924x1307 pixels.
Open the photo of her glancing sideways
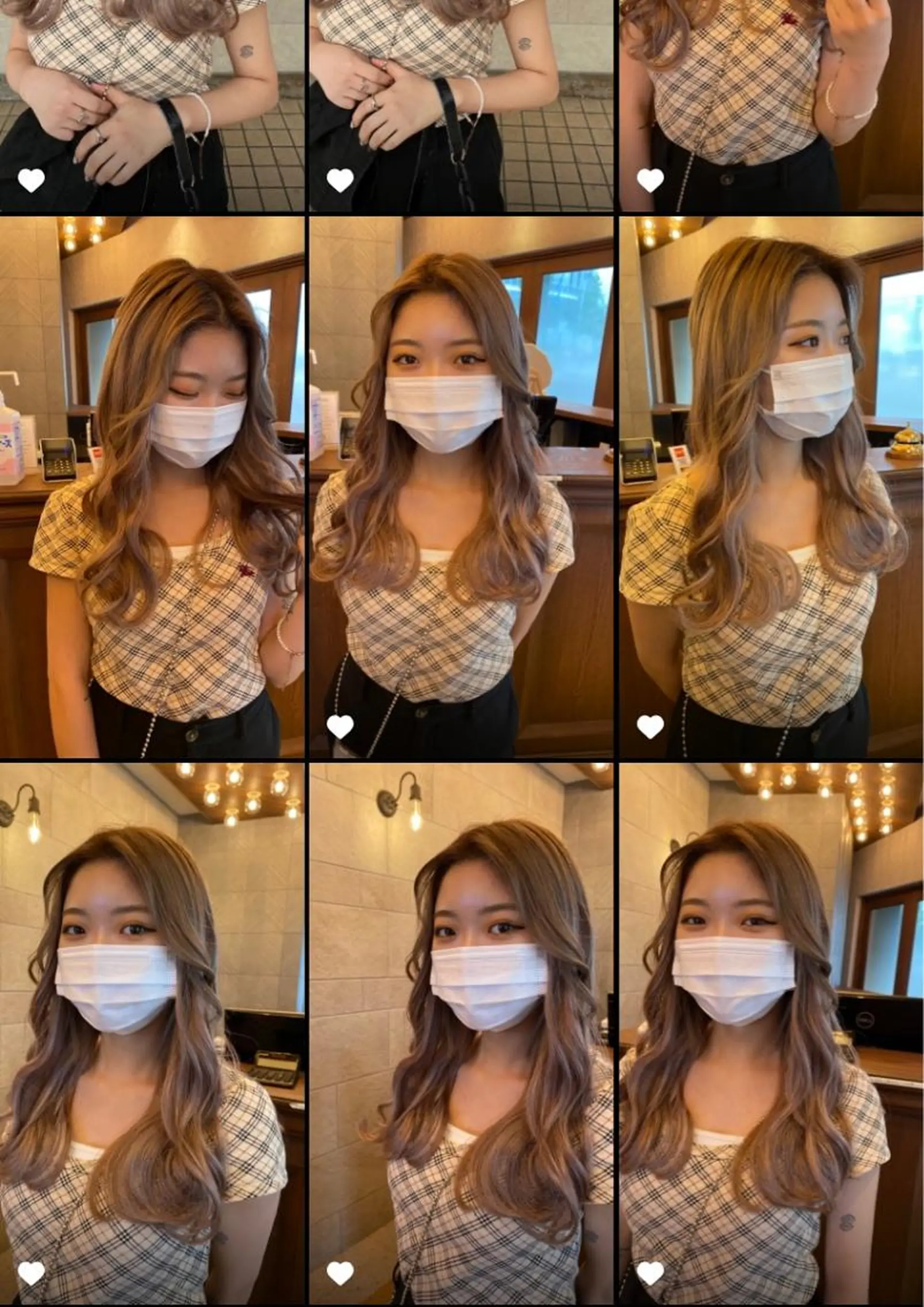[x=771, y=487]
